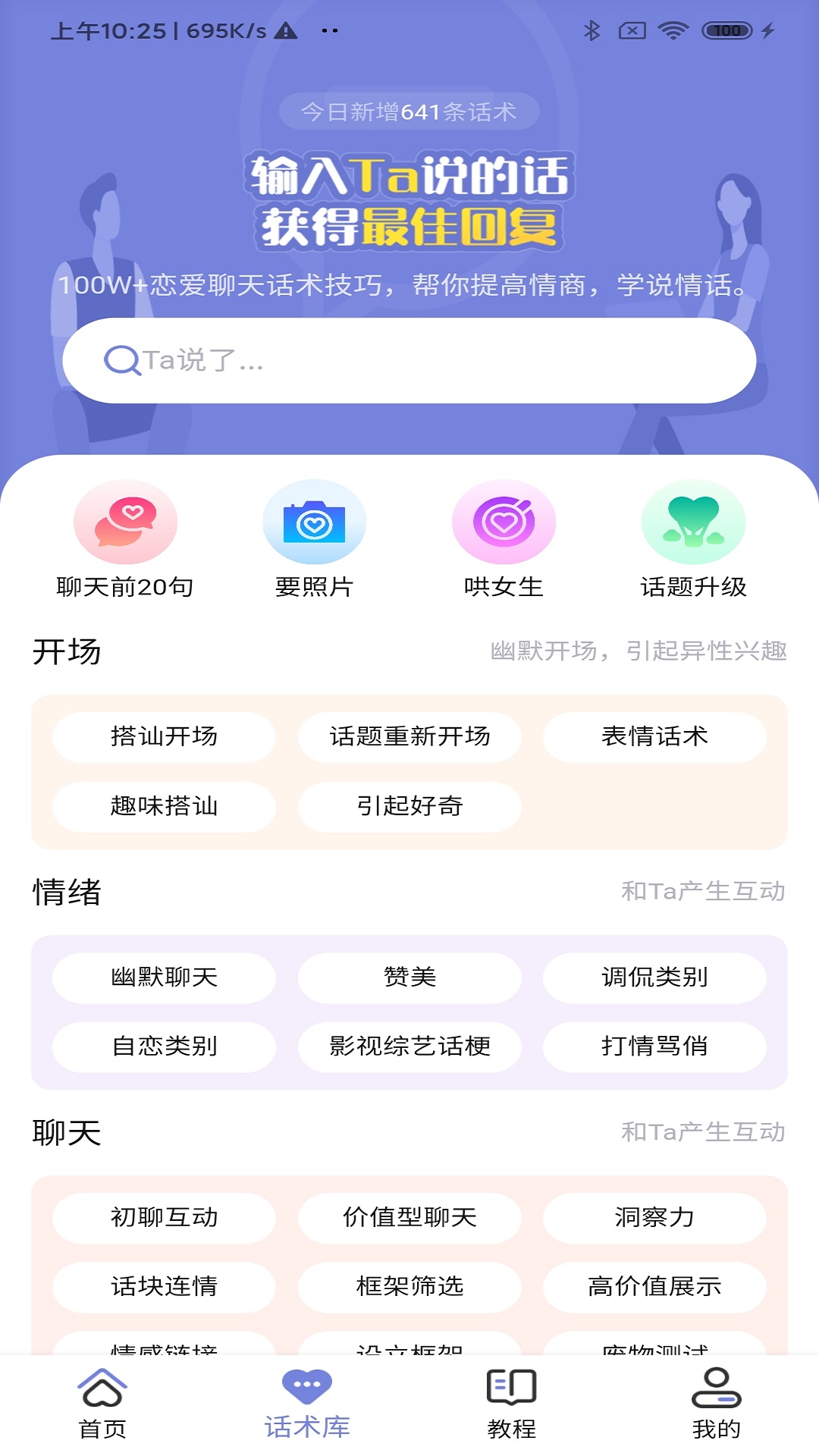Select the 幽默聊天 chip
This screenshot has height=1456, width=819.
coord(164,977)
